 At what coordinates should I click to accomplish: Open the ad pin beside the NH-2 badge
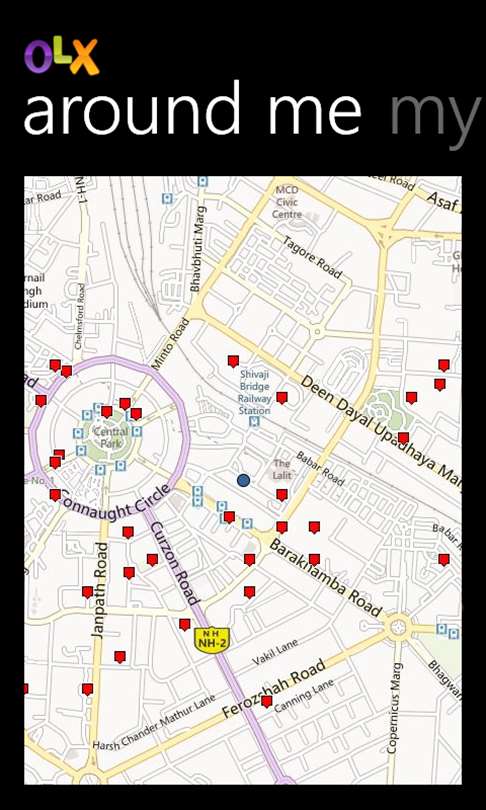click(x=184, y=625)
